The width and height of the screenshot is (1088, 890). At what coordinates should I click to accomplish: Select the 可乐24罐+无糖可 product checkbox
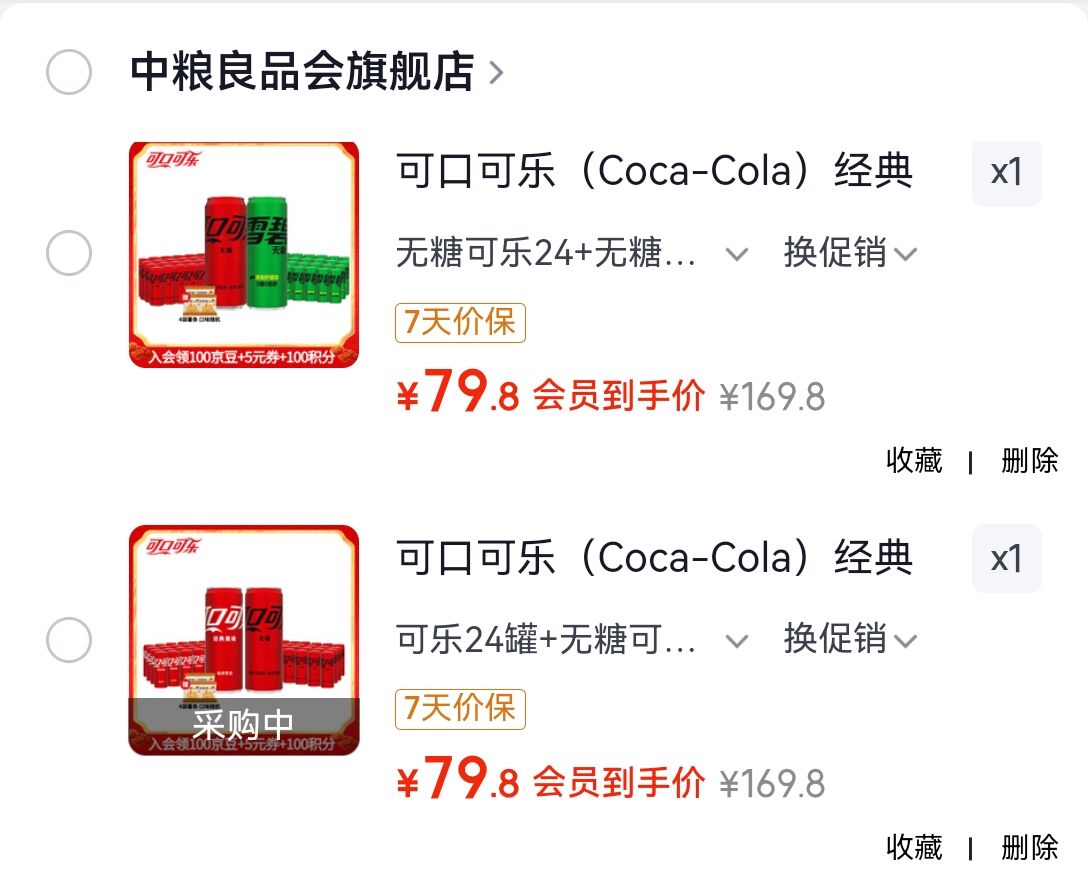point(69,640)
